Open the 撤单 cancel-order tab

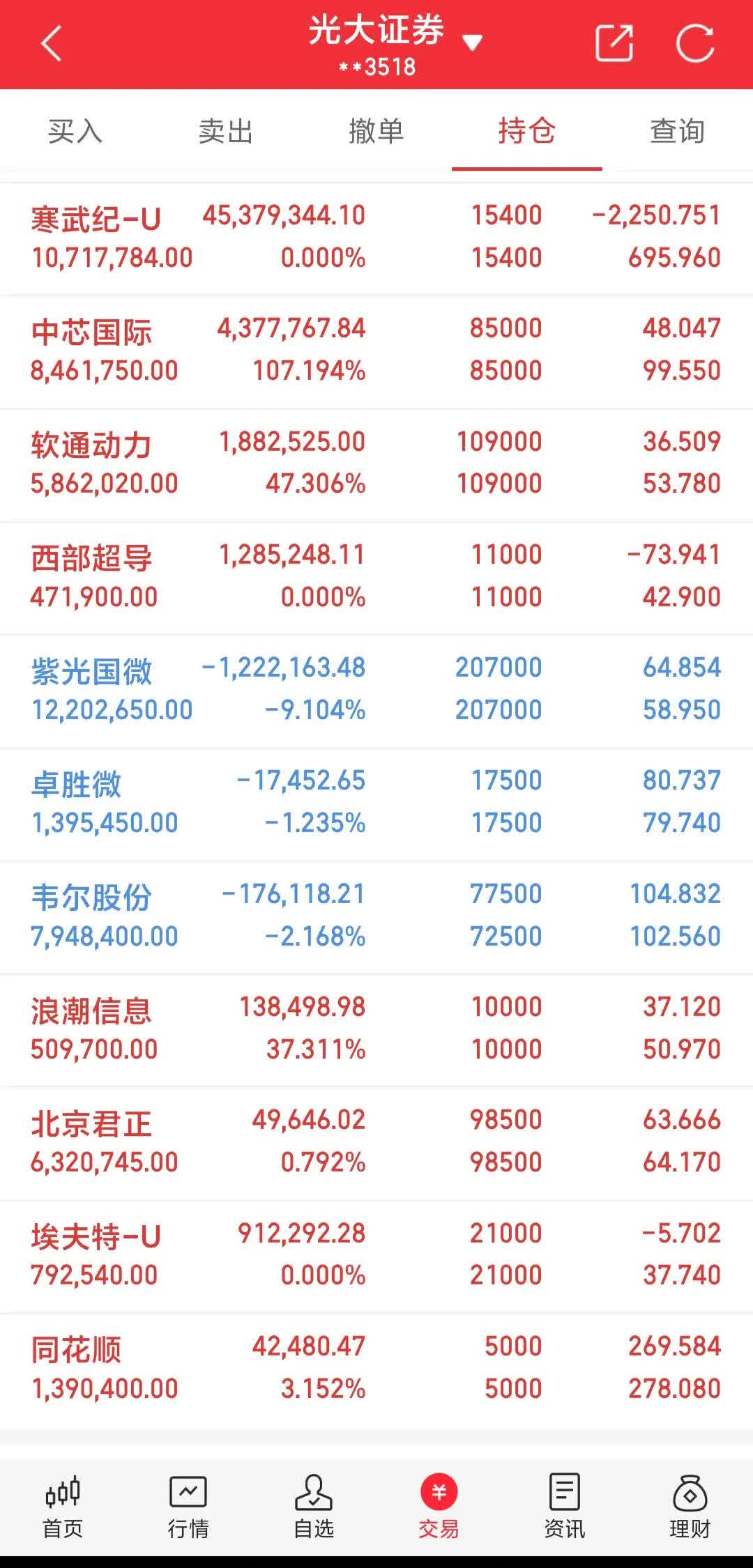pos(376,131)
